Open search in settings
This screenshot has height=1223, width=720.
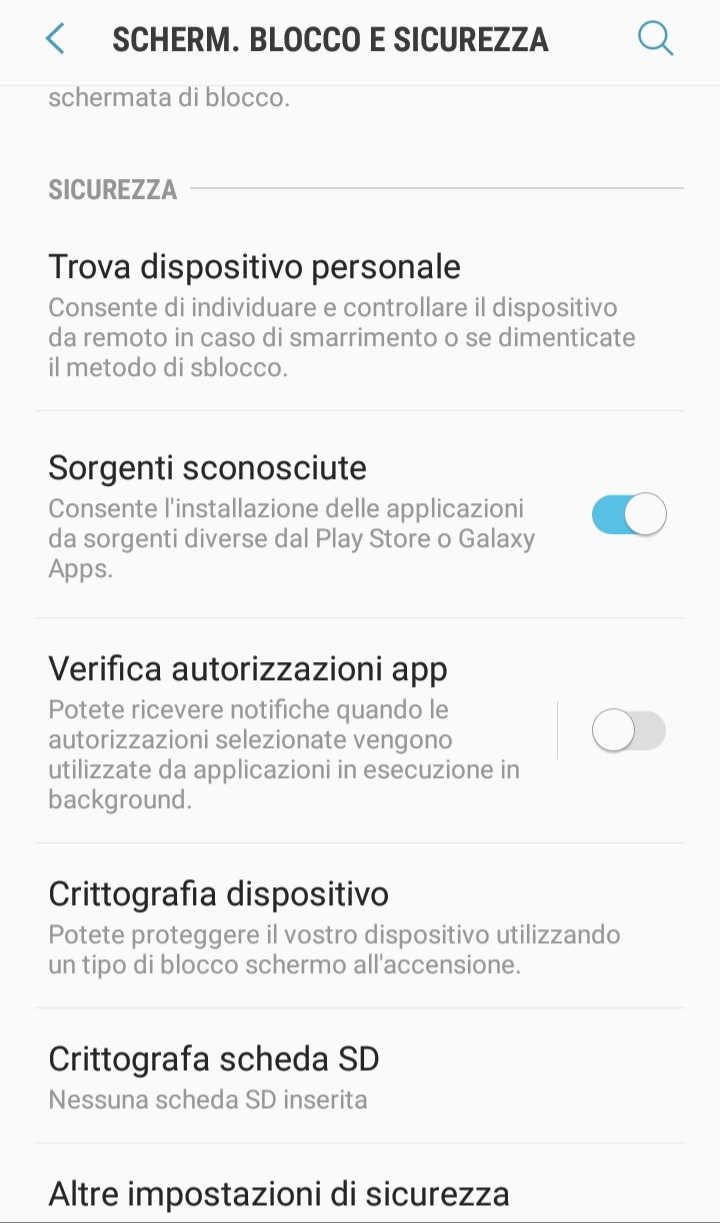[655, 39]
